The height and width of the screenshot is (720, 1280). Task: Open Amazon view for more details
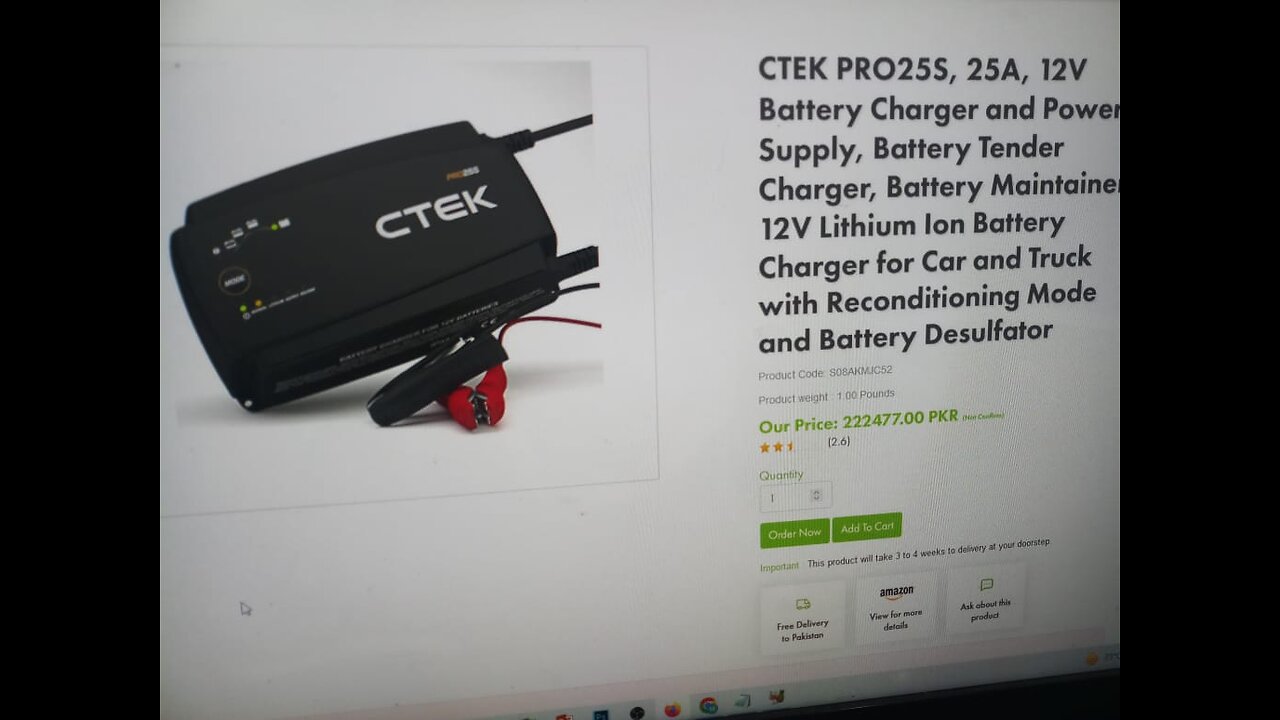[896, 607]
